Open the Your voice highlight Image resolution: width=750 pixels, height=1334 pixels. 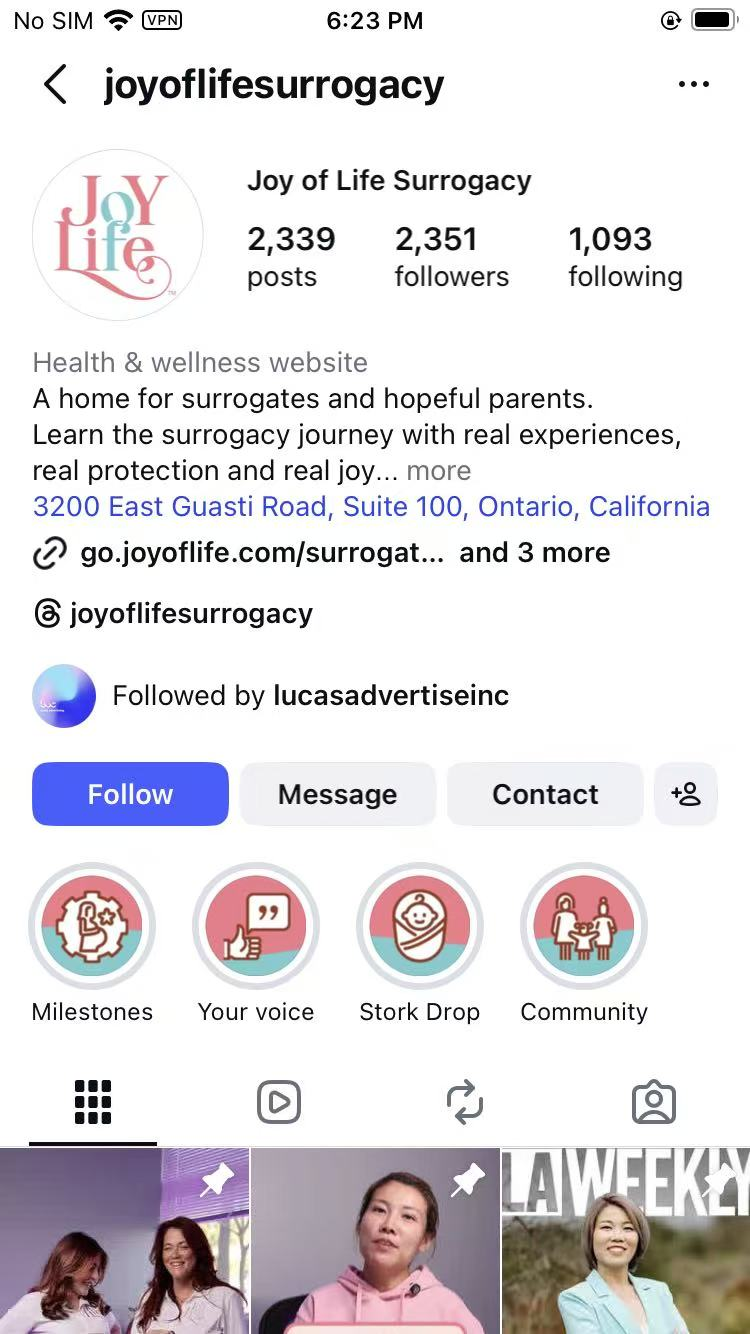click(x=256, y=926)
